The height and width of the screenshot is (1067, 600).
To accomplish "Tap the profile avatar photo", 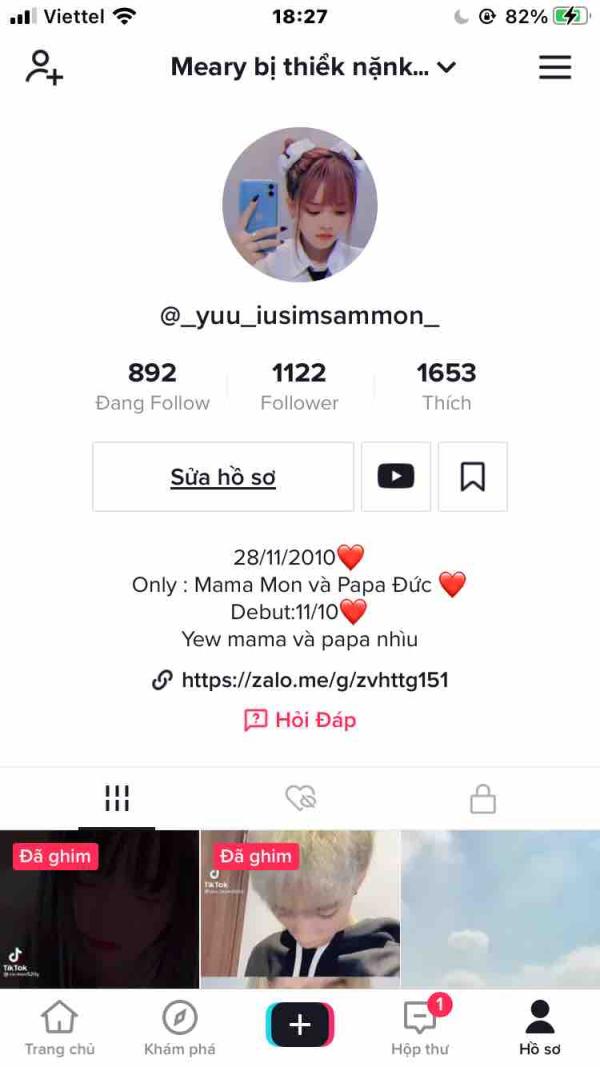I will [300, 204].
